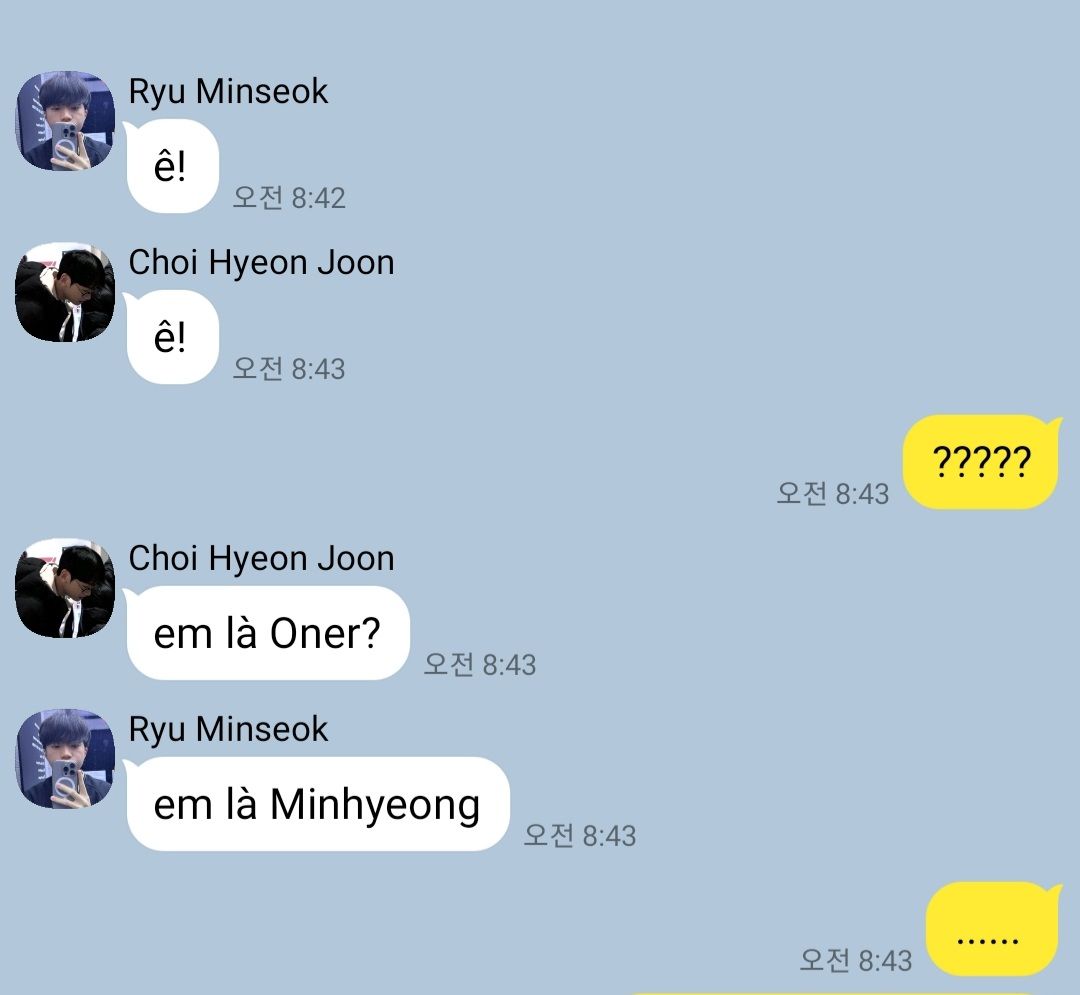View Ryu Minseok's avatar beside 'em là Minhyeong'
1080x995 pixels.
pos(65,759)
